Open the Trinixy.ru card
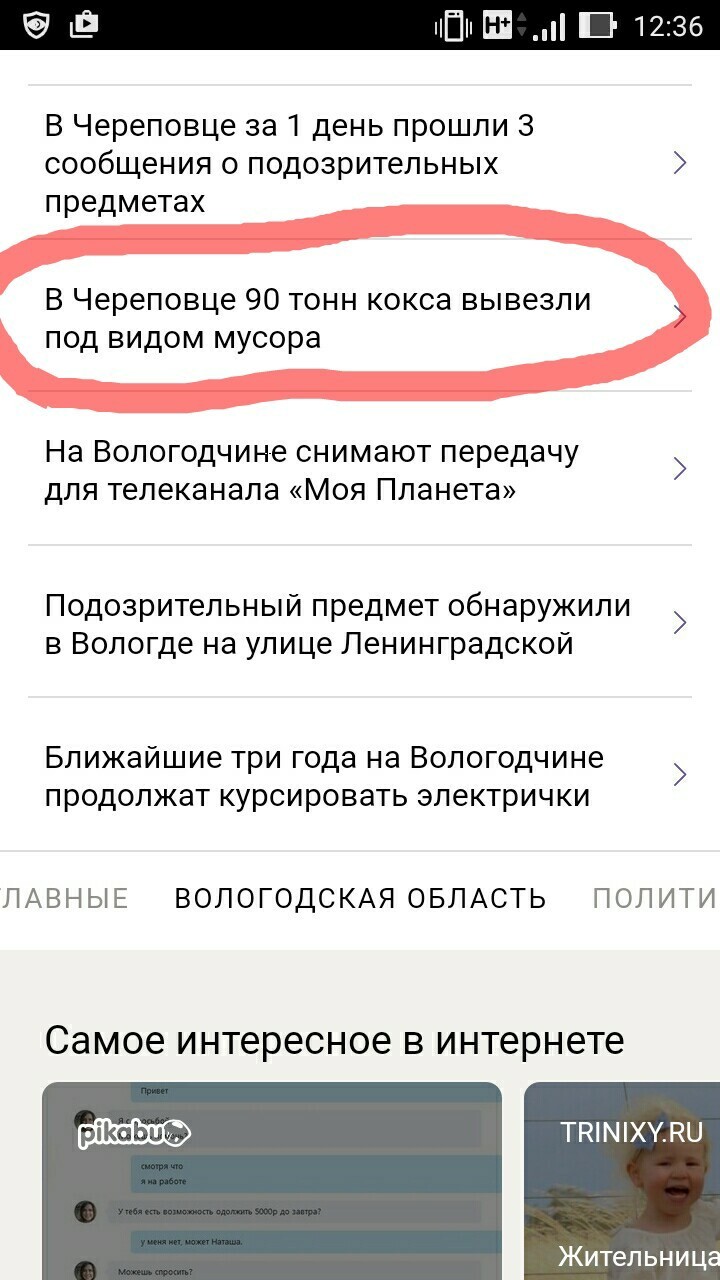Screen dimensions: 720x1280 click(622, 1180)
